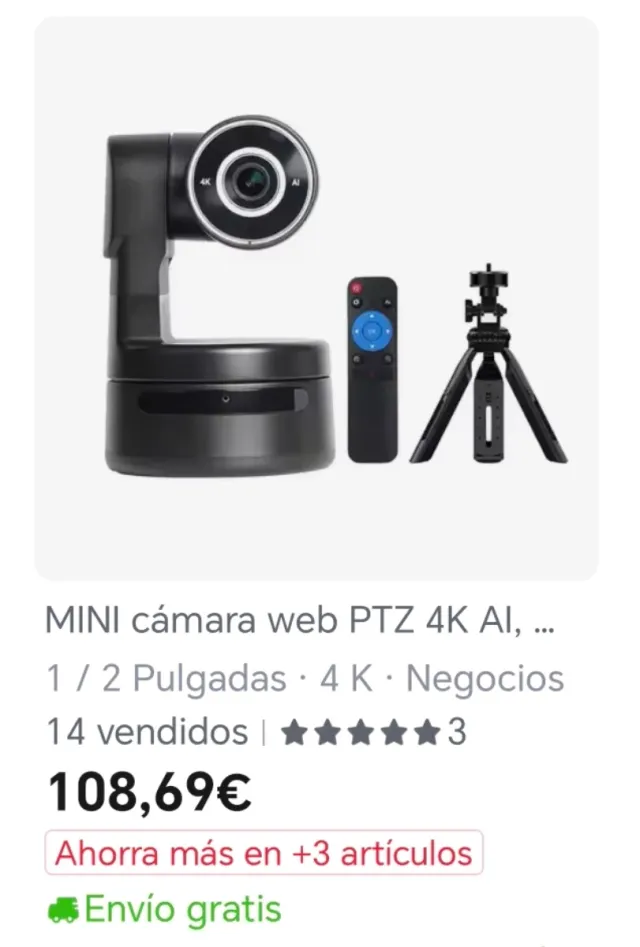
Task: Open the MINI cámara web PTZ 4K product
Action: [299, 621]
